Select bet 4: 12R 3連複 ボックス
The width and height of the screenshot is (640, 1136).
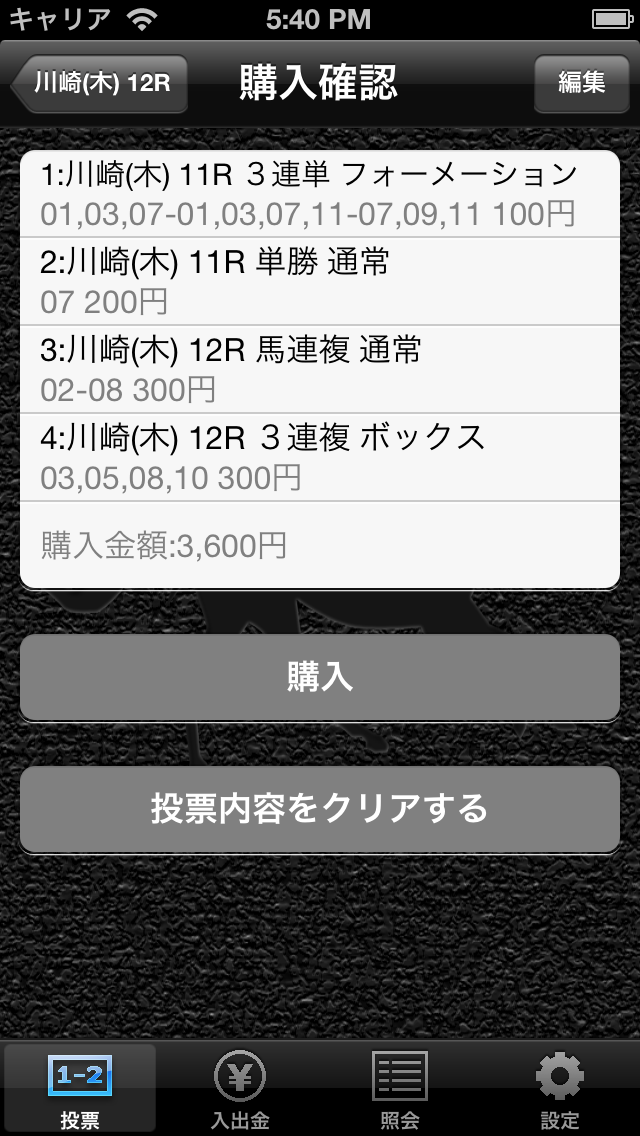coord(320,457)
